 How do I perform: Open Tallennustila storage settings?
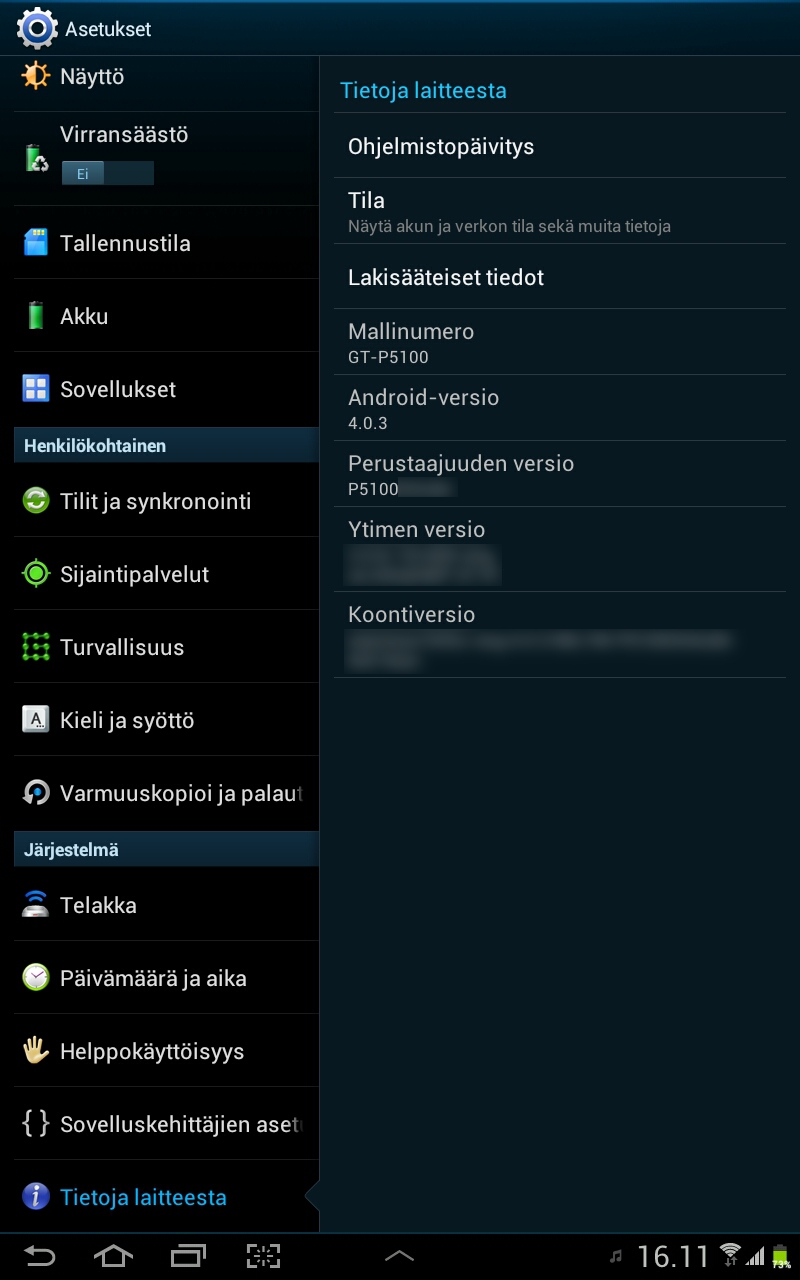[166, 243]
